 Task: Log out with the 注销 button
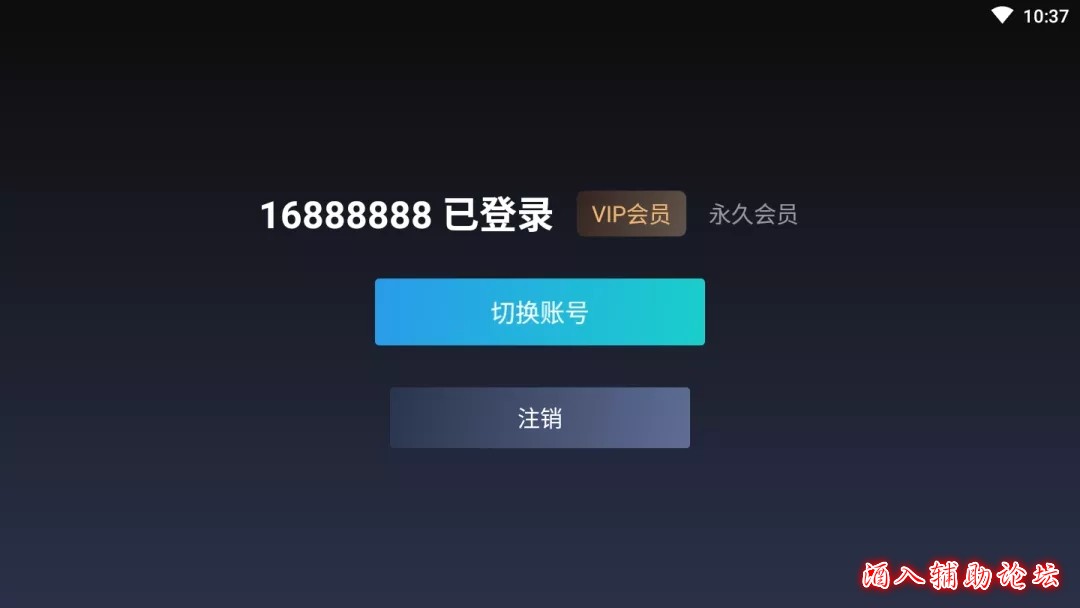539,418
